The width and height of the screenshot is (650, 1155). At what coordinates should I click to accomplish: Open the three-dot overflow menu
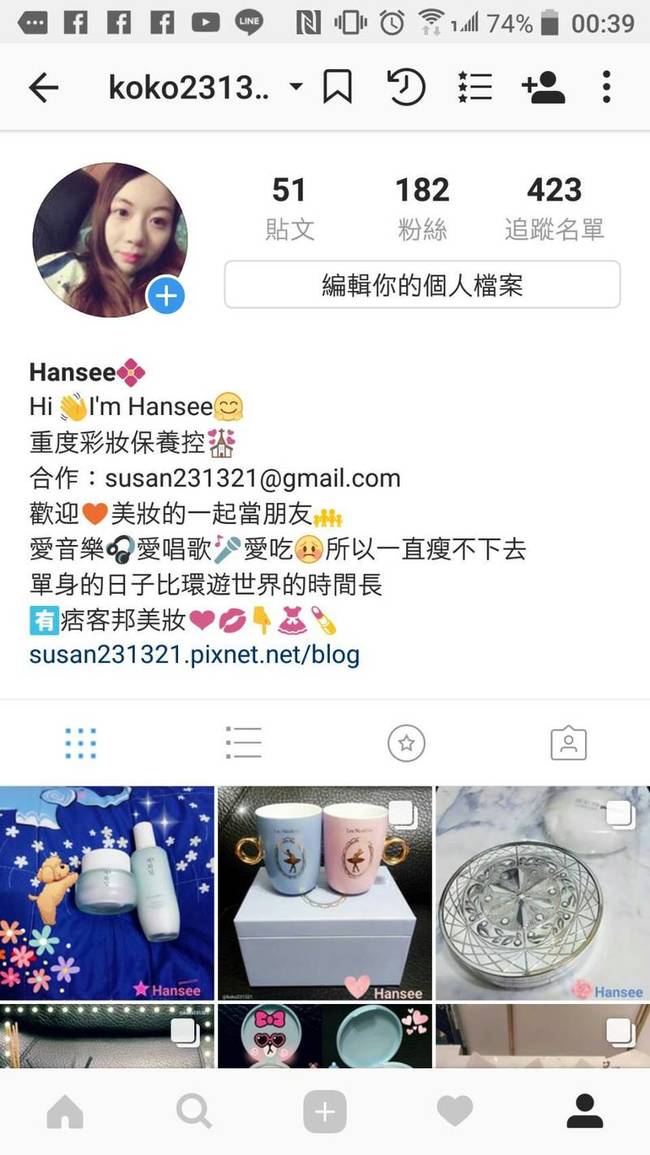coord(606,88)
